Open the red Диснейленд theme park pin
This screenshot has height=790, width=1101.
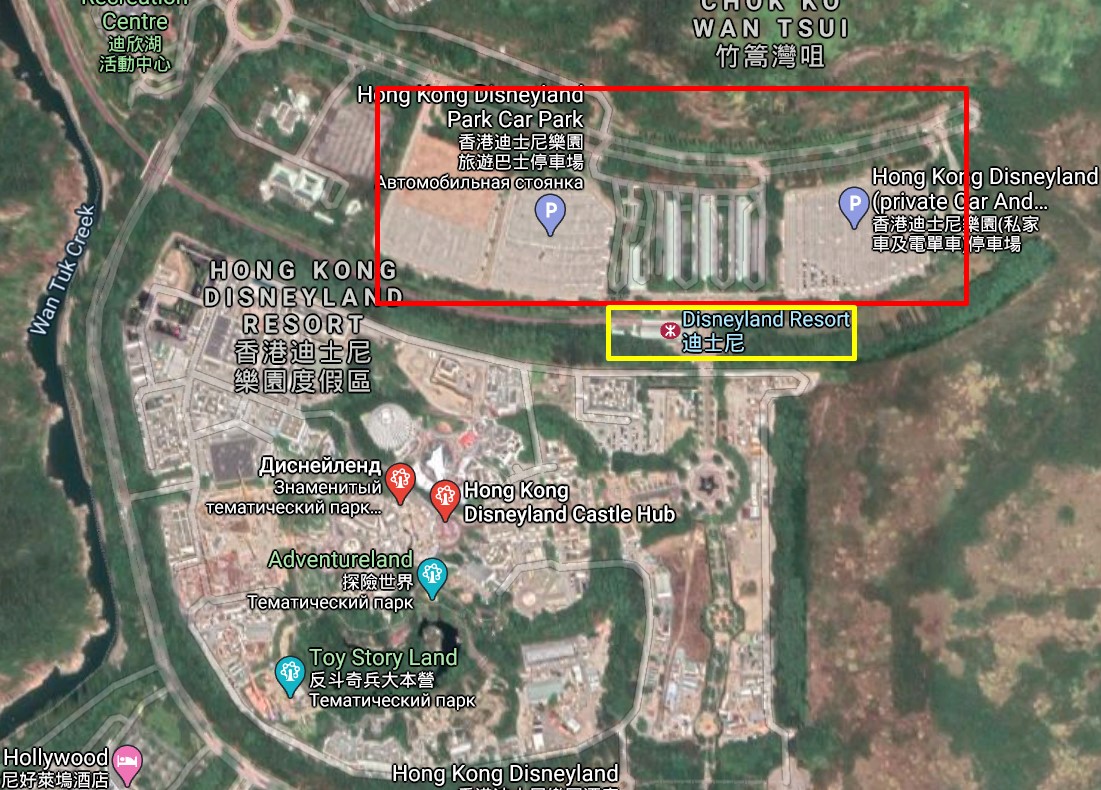pyautogui.click(x=400, y=482)
